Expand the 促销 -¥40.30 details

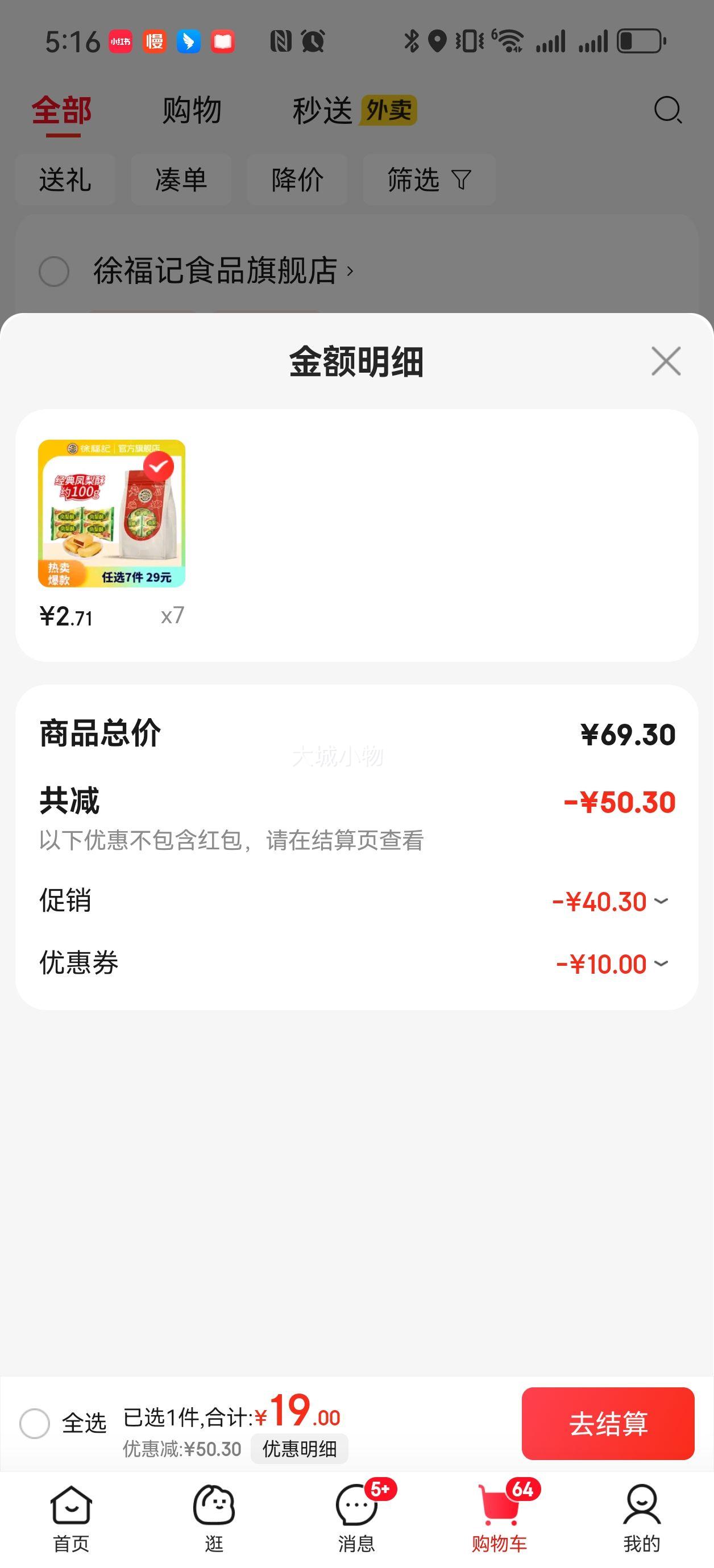[661, 902]
